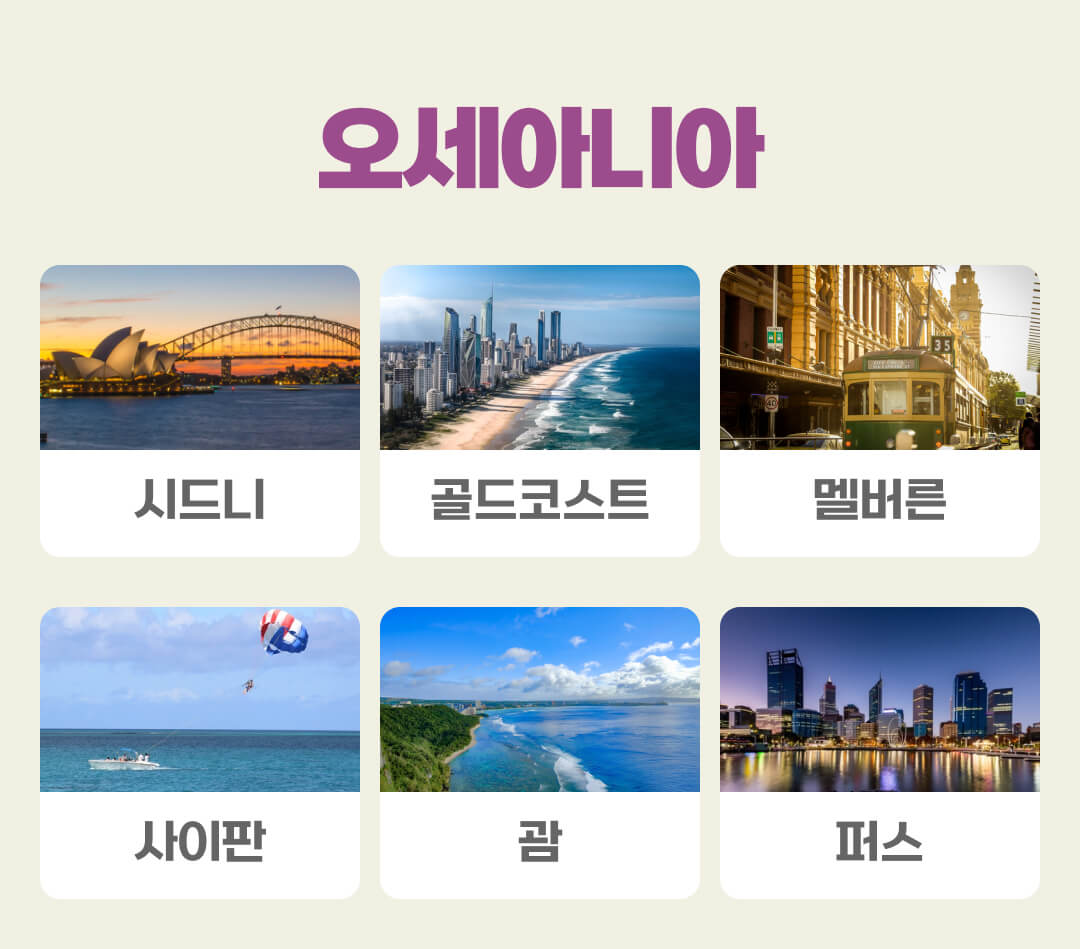The height and width of the screenshot is (949, 1080).
Task: View the 멜버른 destination card
Action: pyautogui.click(x=880, y=410)
